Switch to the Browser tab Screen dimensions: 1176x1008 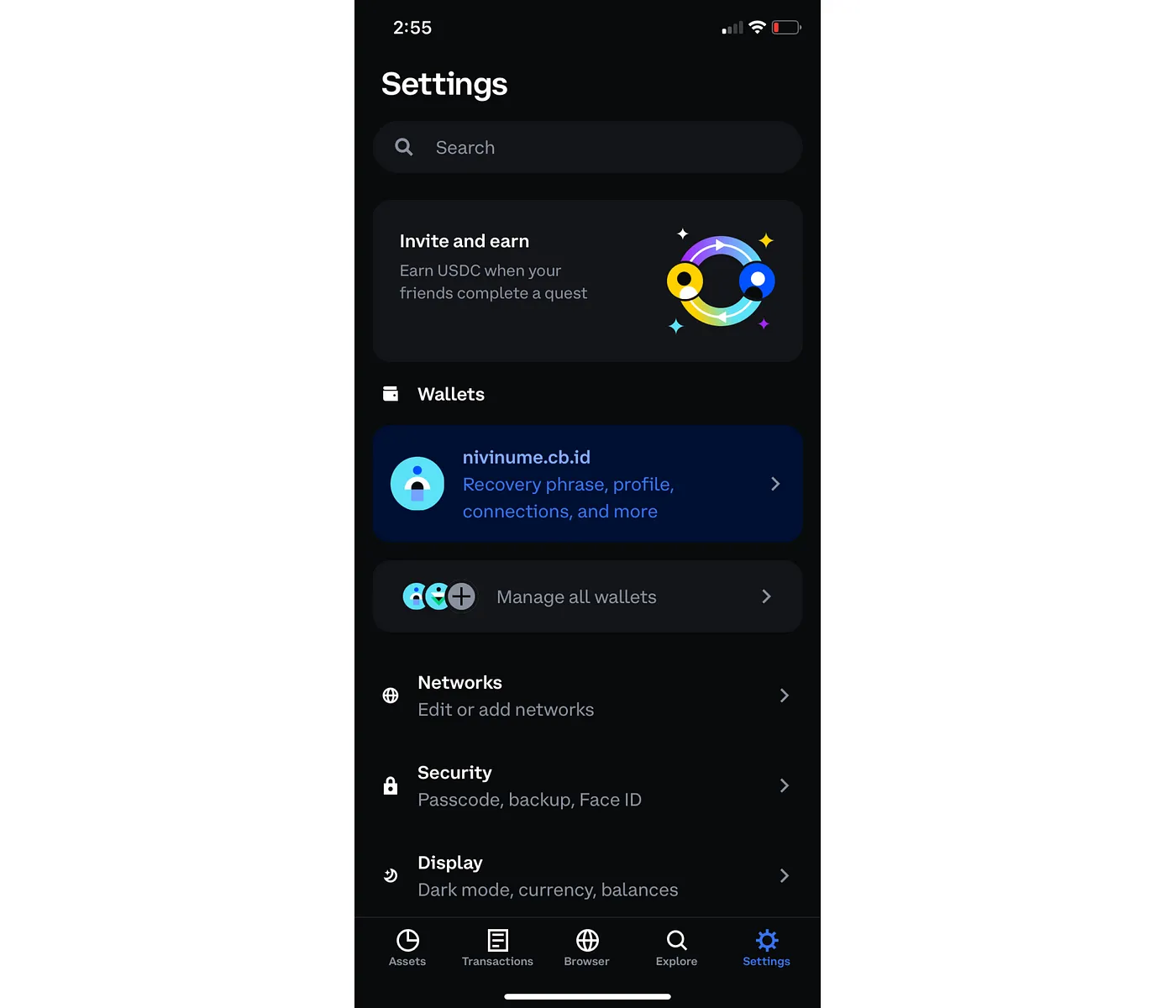[x=587, y=948]
